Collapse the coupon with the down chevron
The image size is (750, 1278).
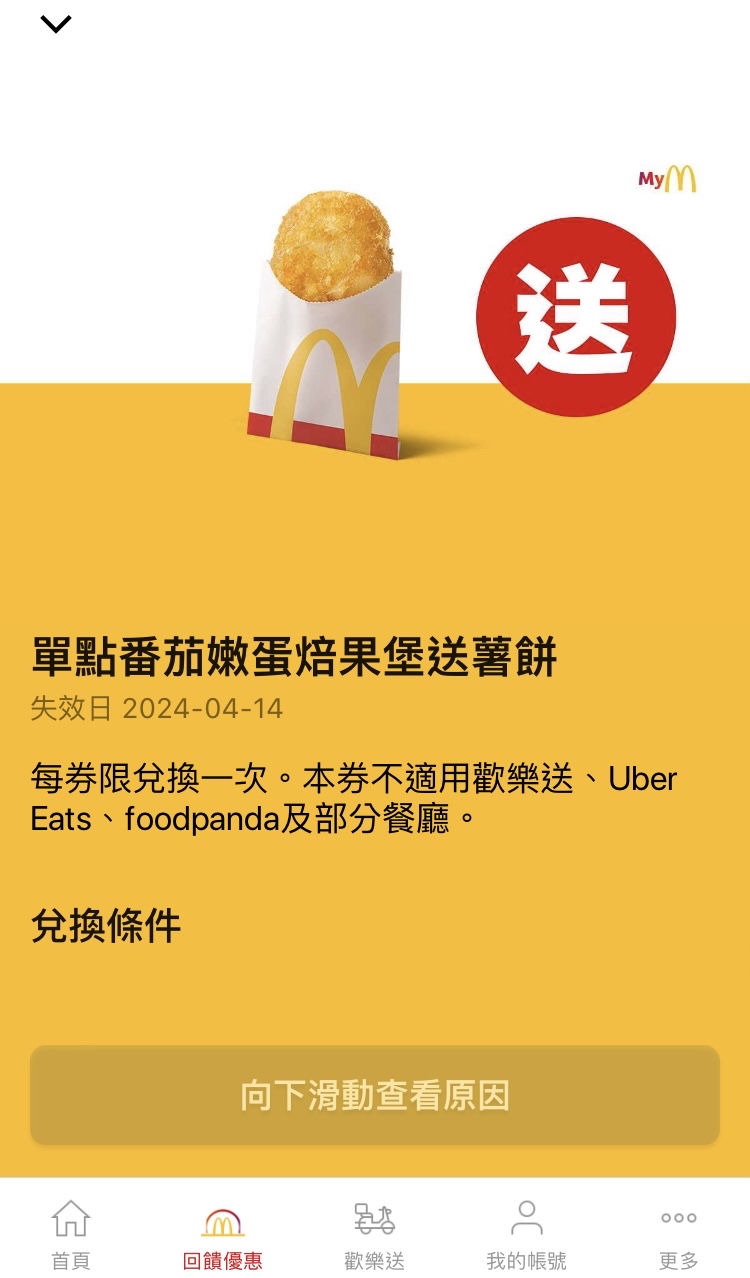[56, 24]
